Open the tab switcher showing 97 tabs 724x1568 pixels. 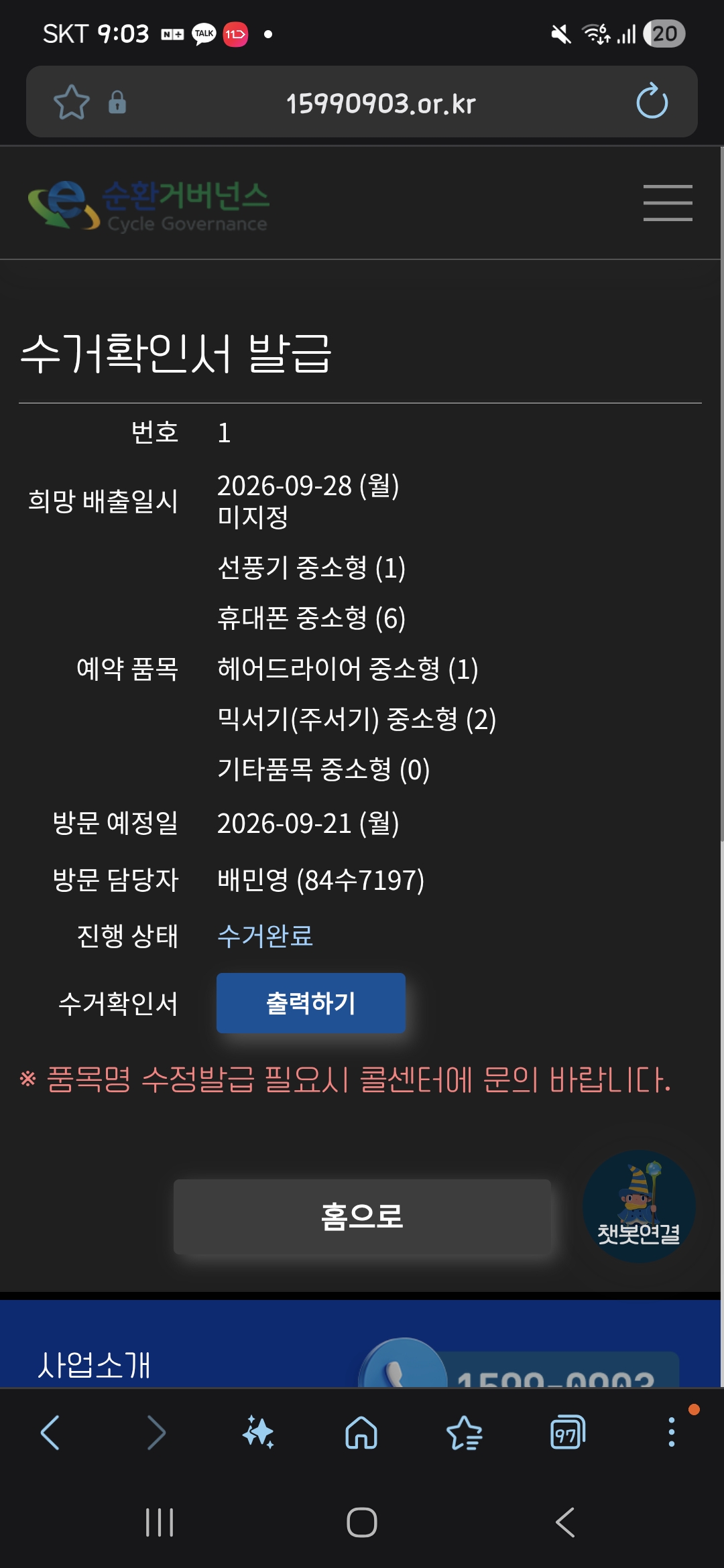click(568, 1433)
